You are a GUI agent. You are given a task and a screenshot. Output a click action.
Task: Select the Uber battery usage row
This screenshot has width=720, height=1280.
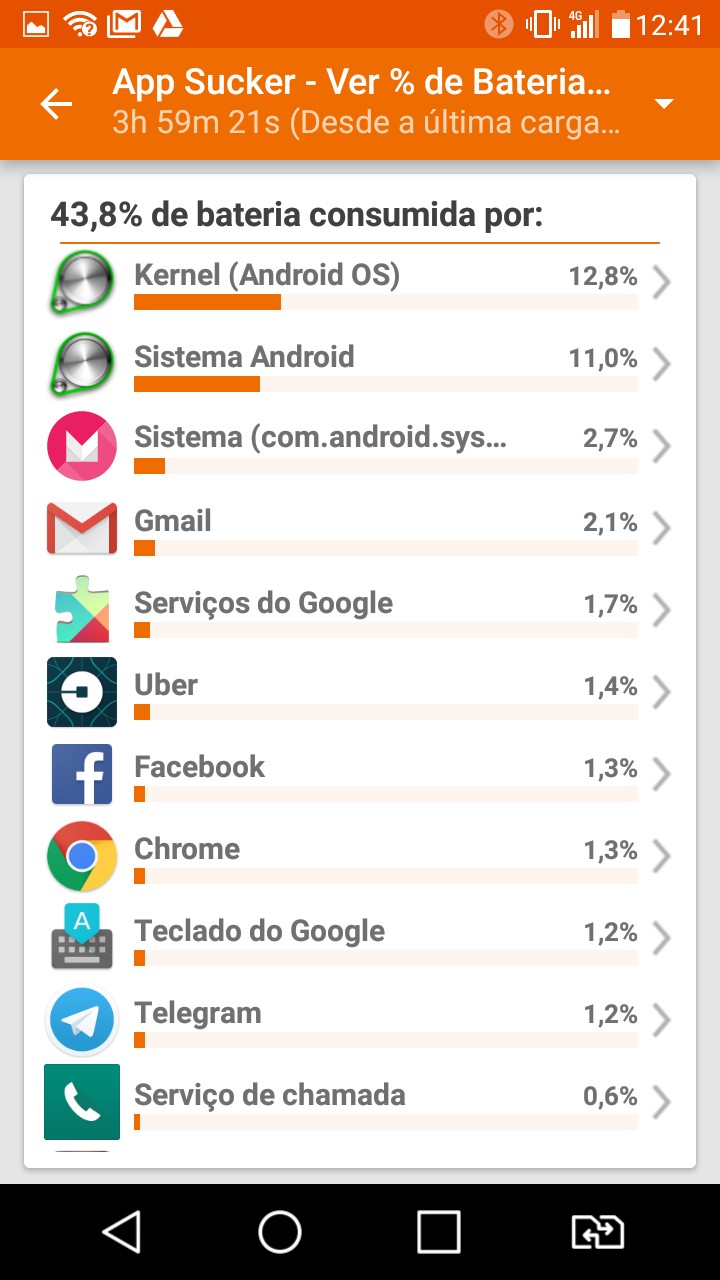[360, 694]
